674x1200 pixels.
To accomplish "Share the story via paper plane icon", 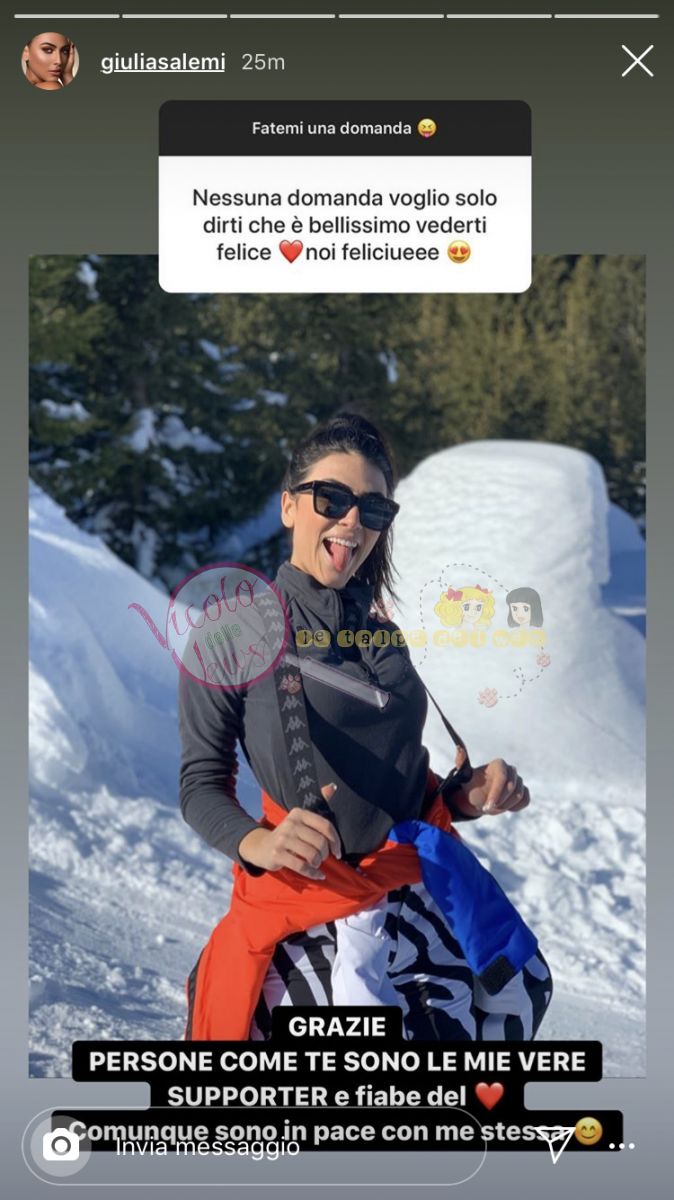I will (x=553, y=1143).
